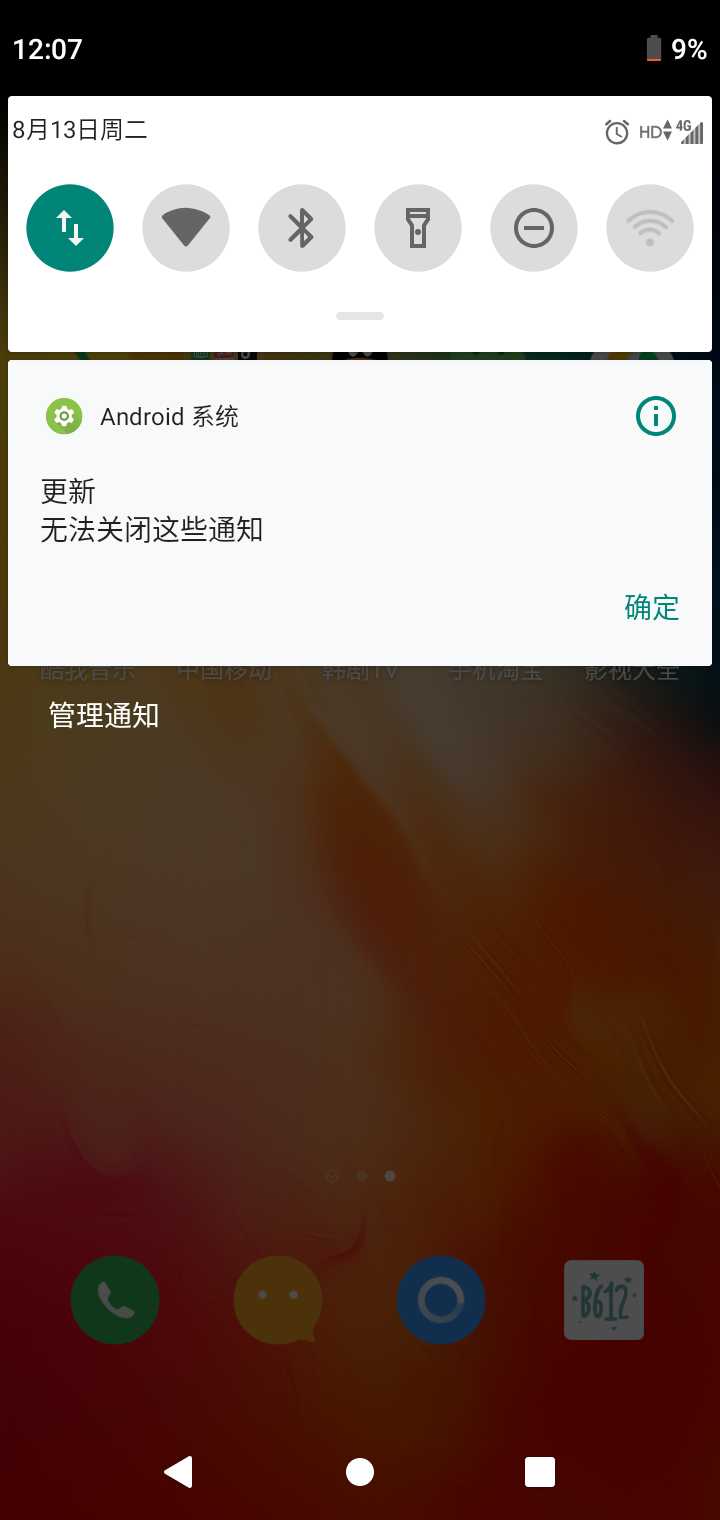This screenshot has width=720, height=1520.
Task: Go back using the navigation bar
Action: (x=178, y=1472)
